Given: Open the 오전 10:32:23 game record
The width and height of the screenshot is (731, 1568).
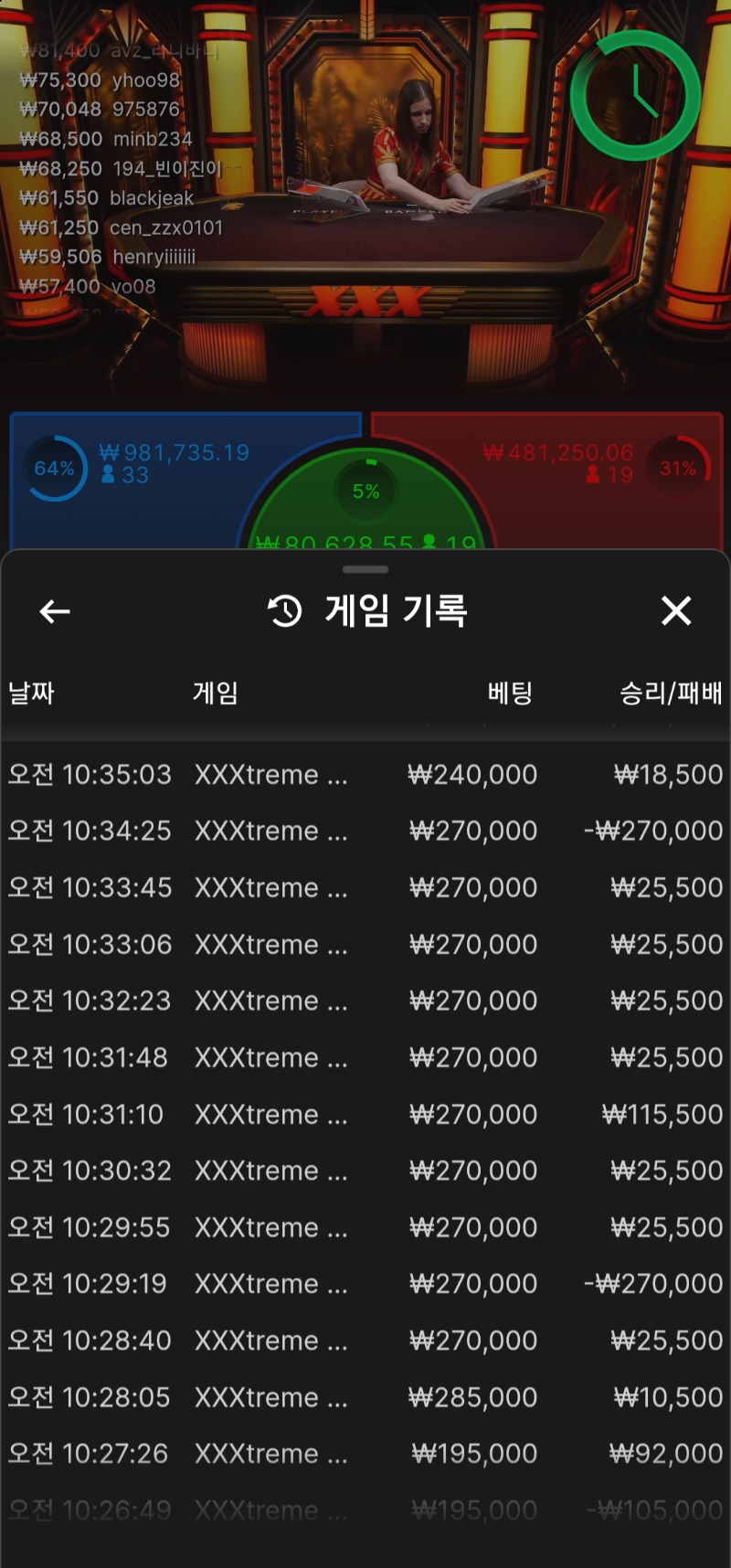Looking at the screenshot, I should (x=365, y=1001).
